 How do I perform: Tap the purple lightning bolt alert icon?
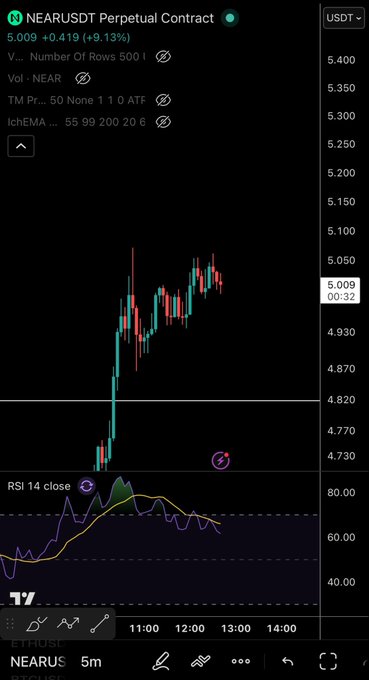click(221, 460)
